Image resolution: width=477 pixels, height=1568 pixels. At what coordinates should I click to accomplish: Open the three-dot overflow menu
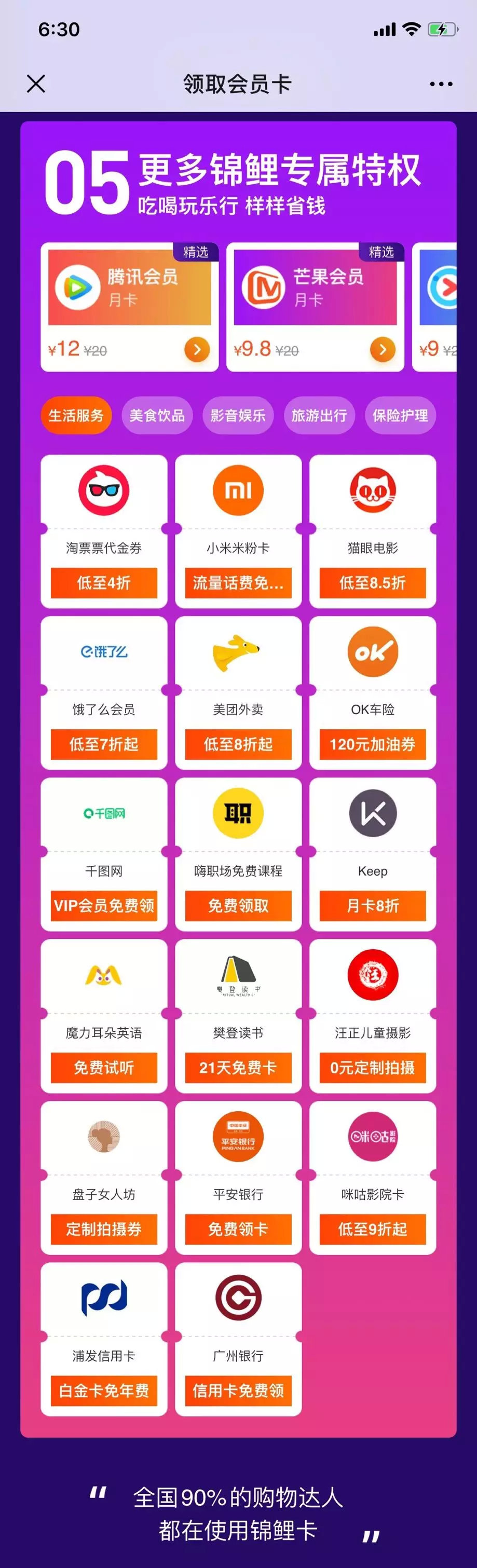point(441,84)
